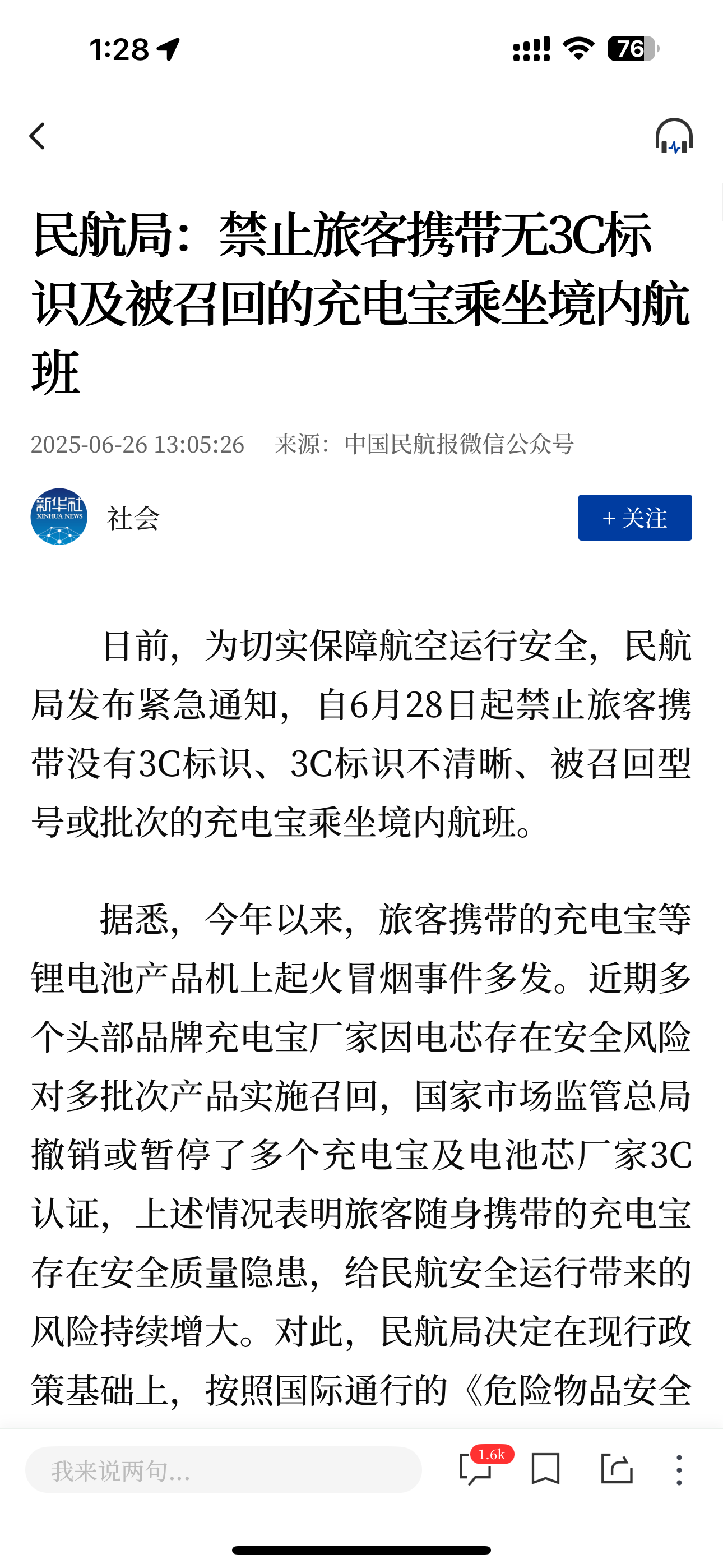Tap the 我来说两句 comment field
Screen dimensions: 723x1568
(223, 1470)
